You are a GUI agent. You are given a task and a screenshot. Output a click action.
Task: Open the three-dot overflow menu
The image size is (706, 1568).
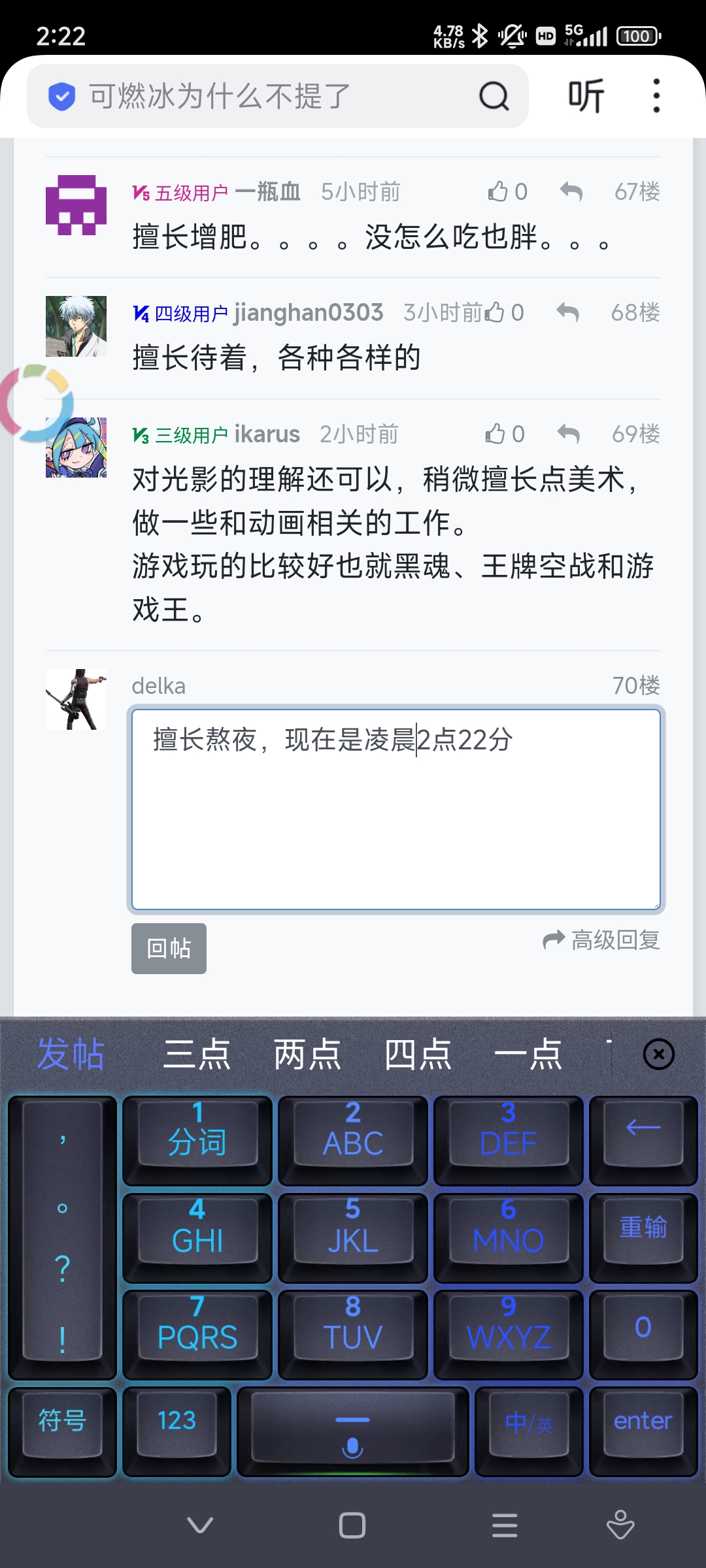[656, 95]
